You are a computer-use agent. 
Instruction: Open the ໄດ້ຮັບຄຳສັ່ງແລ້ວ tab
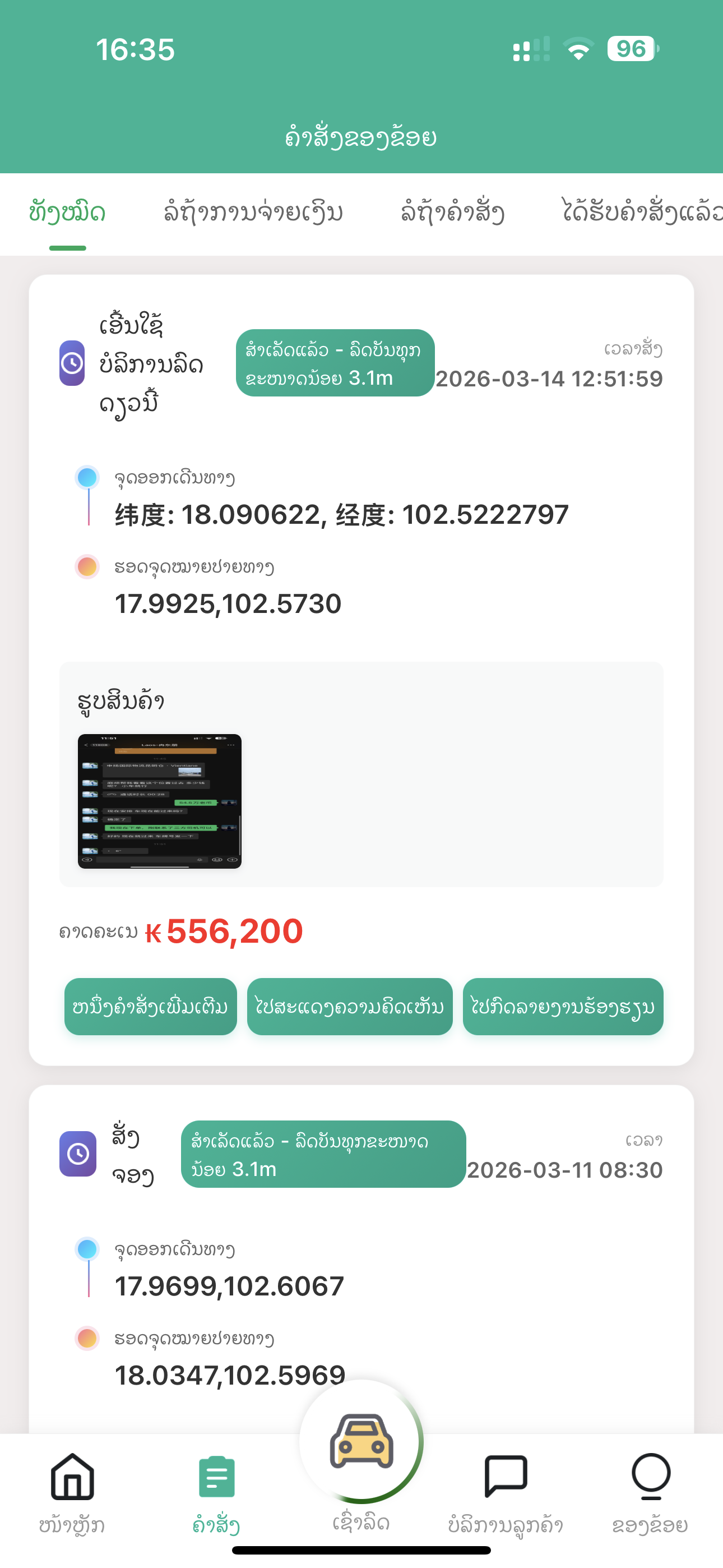click(x=642, y=213)
